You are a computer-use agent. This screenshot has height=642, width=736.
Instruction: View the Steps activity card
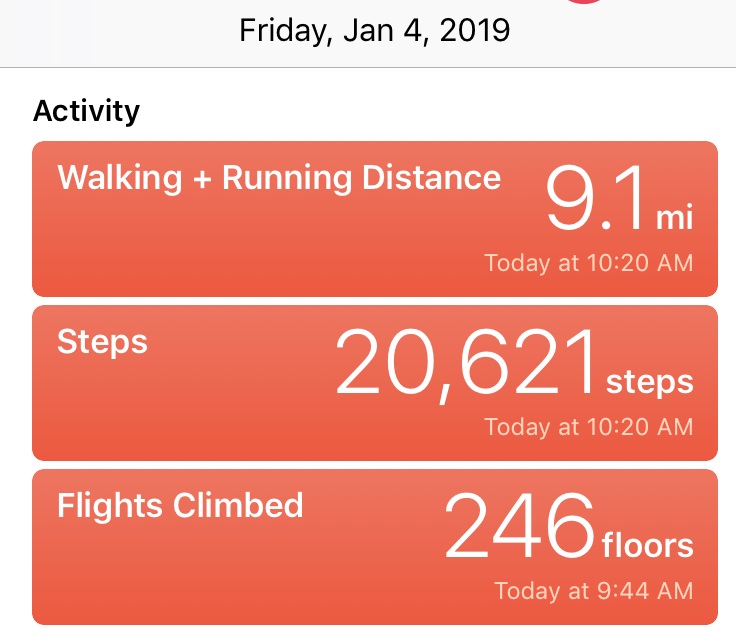375,383
